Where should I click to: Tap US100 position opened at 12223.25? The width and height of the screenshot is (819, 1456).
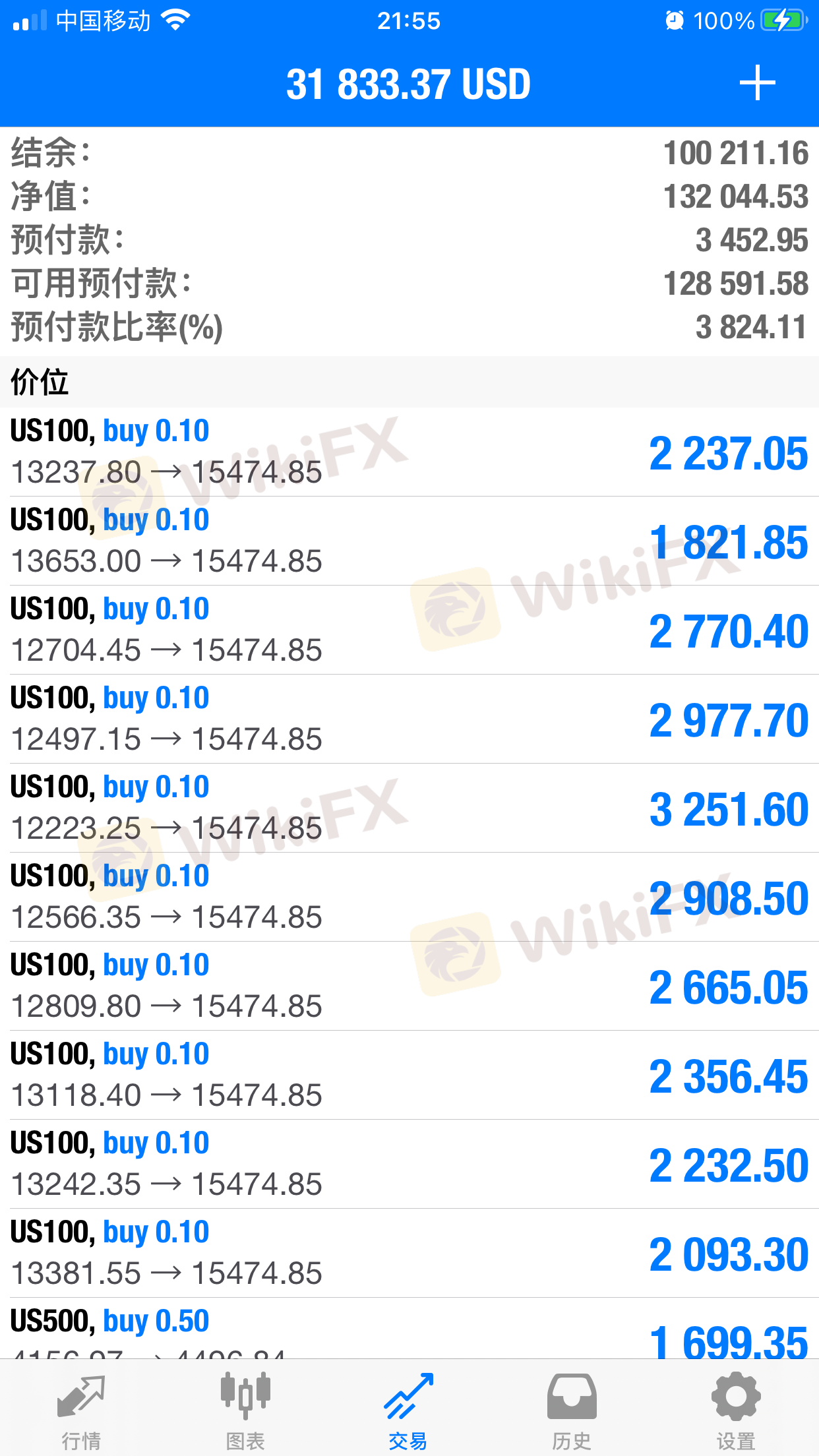[409, 808]
